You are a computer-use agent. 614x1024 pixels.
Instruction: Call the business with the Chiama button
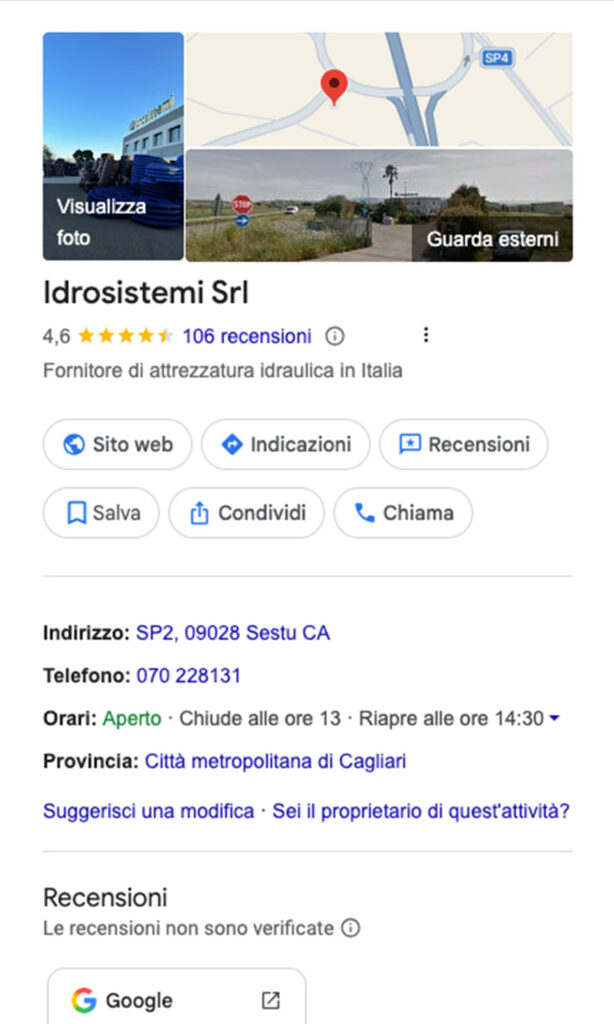click(x=403, y=513)
